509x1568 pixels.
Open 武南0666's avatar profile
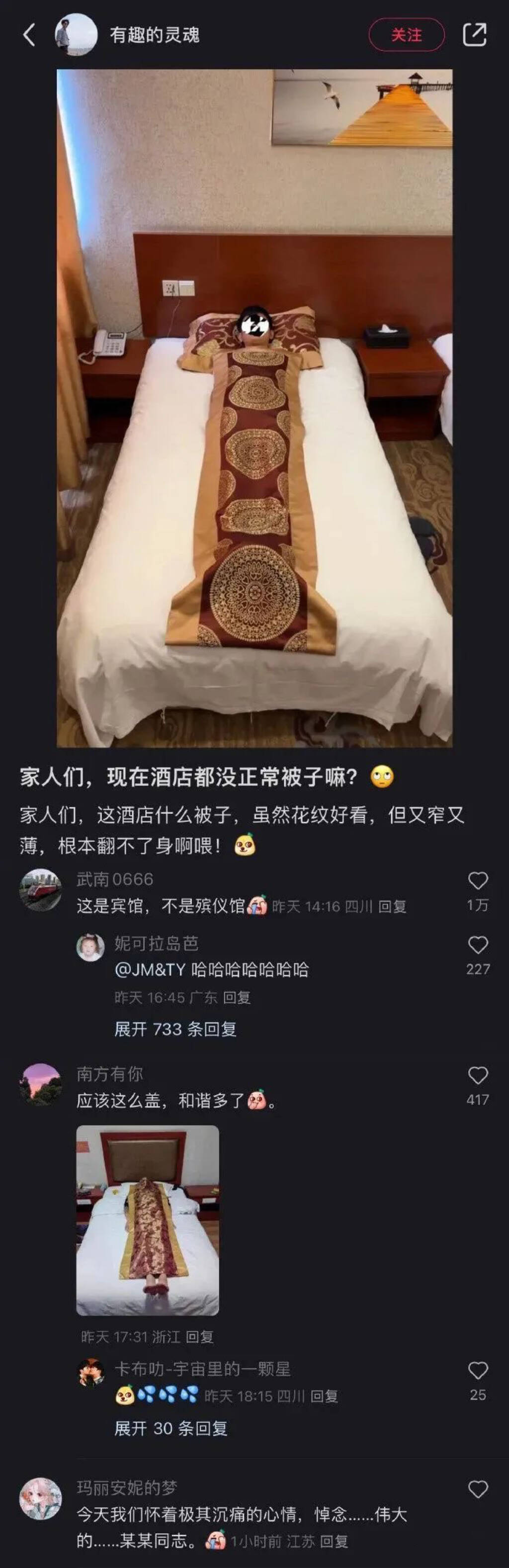point(40,890)
